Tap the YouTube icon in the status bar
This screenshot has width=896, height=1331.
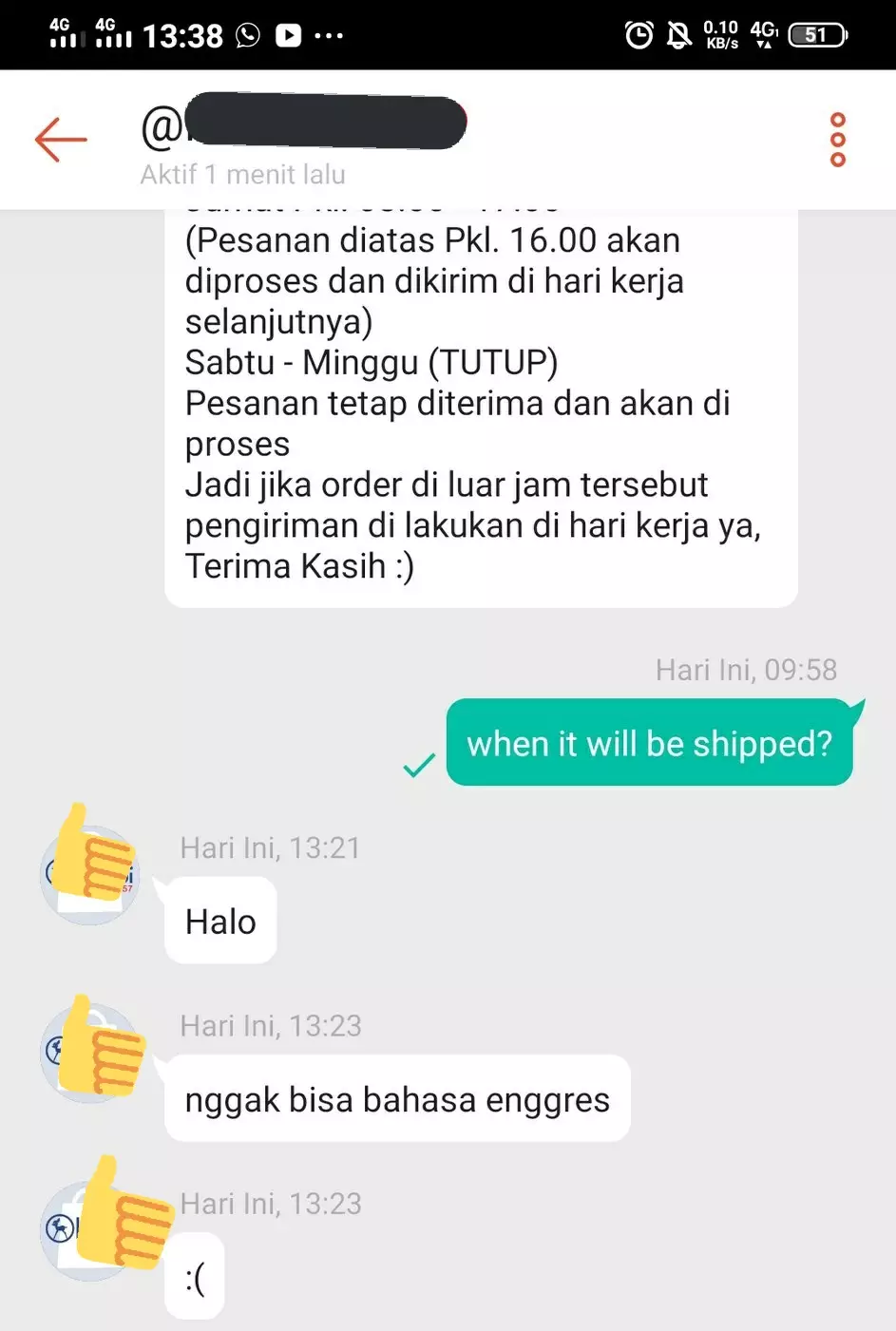click(x=288, y=34)
